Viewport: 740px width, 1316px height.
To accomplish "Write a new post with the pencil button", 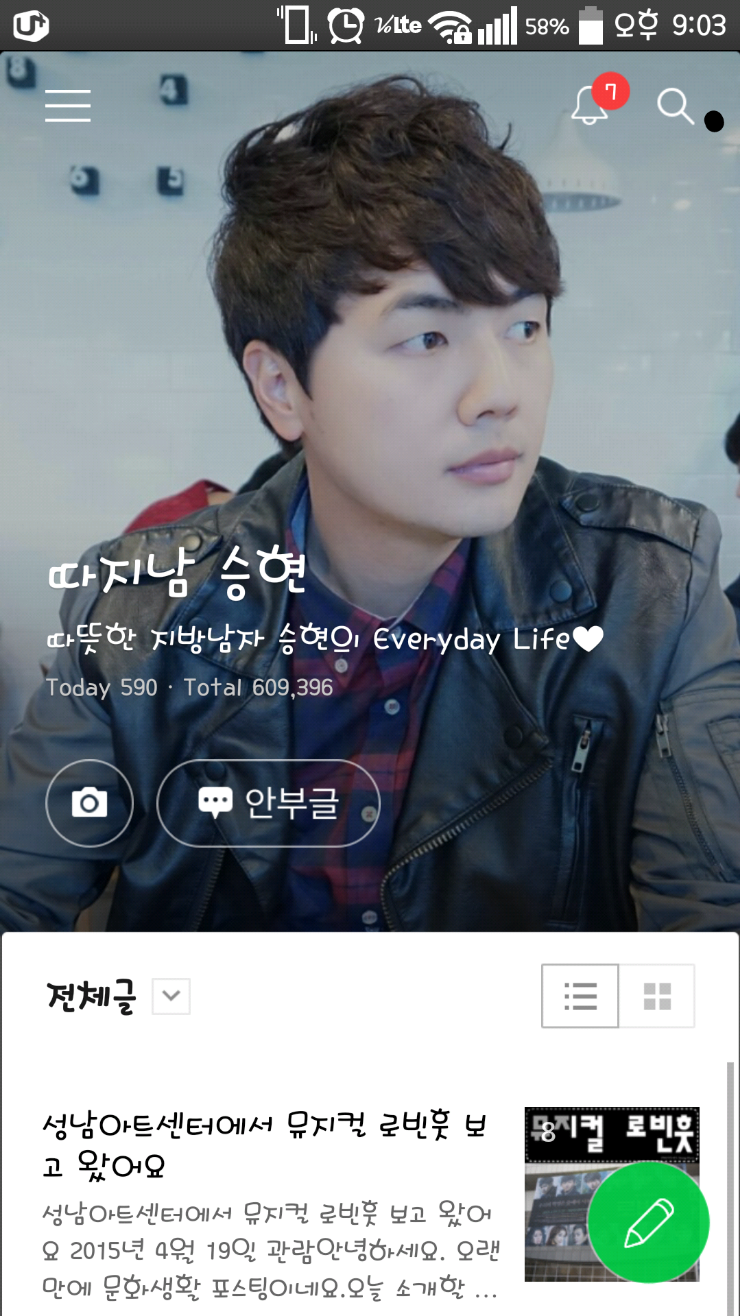I will click(x=648, y=1222).
